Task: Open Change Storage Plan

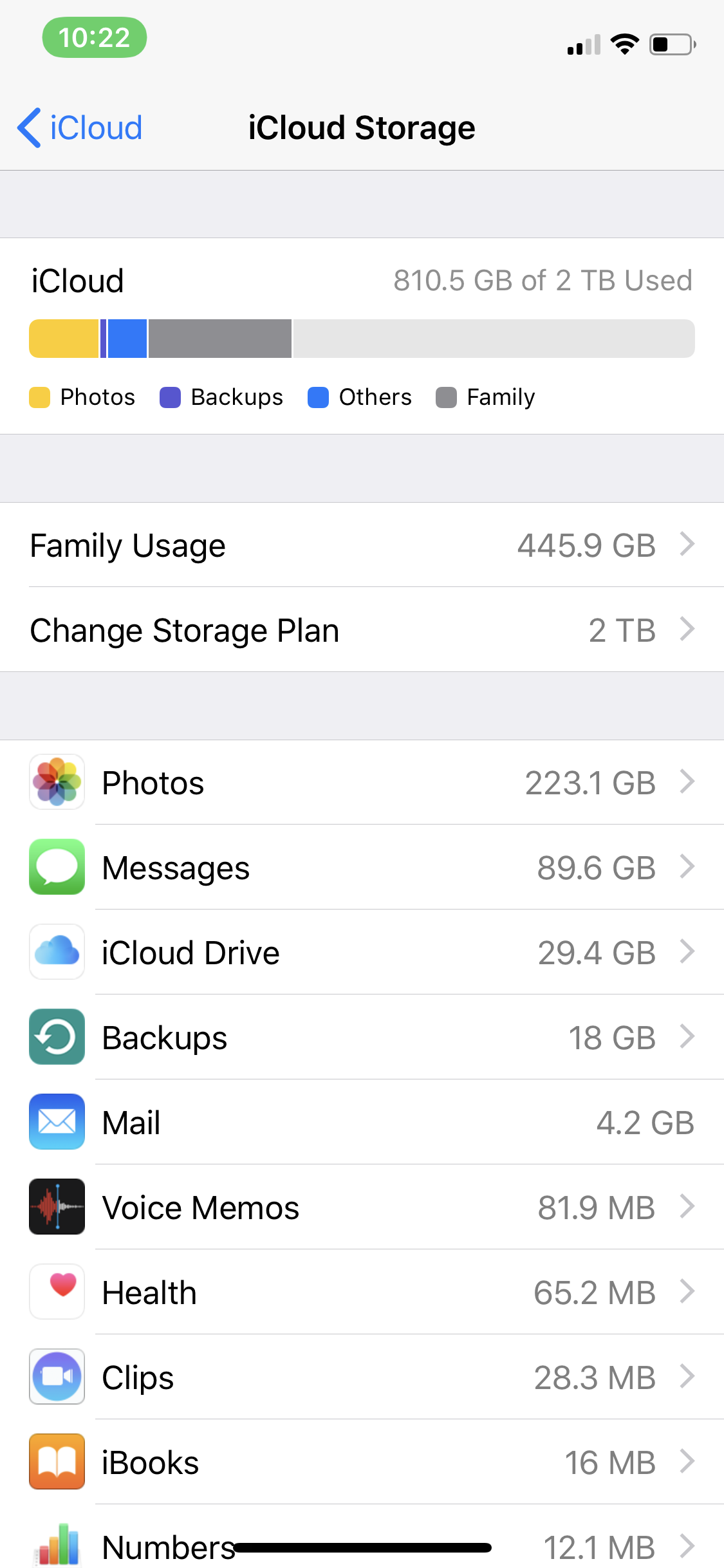Action: pos(362,630)
